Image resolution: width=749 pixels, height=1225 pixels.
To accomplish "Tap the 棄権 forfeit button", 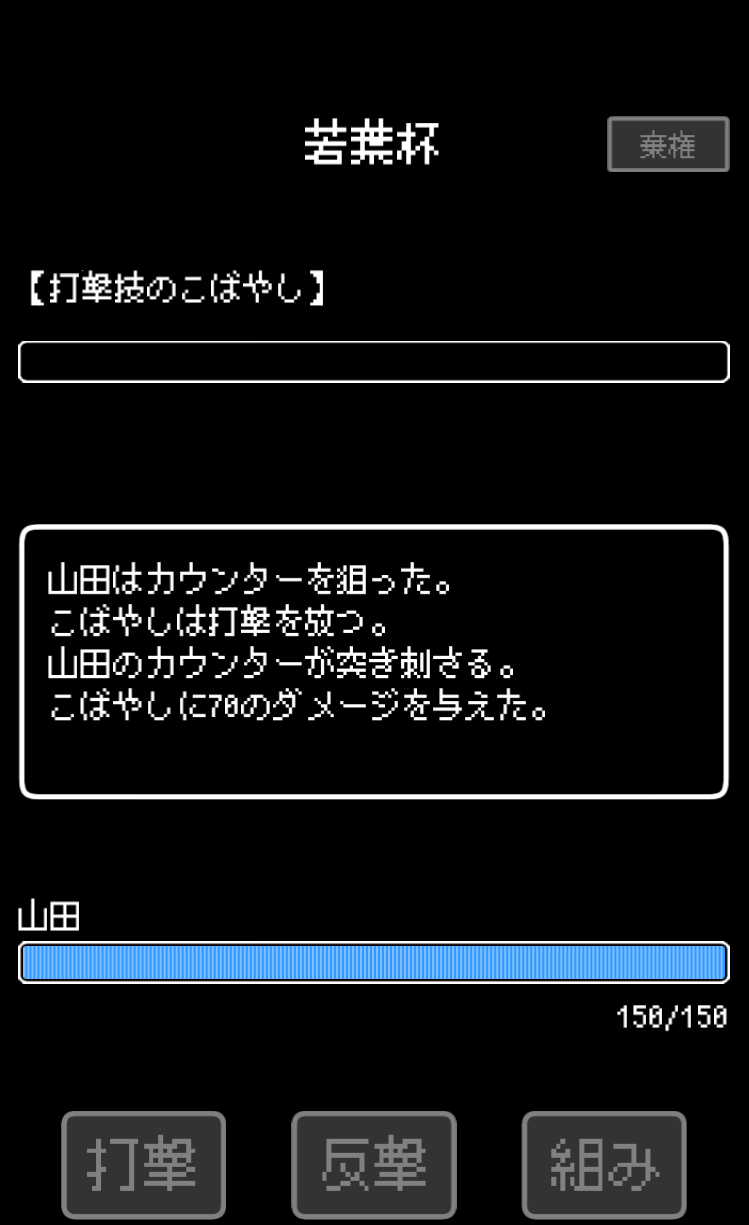I will (668, 146).
